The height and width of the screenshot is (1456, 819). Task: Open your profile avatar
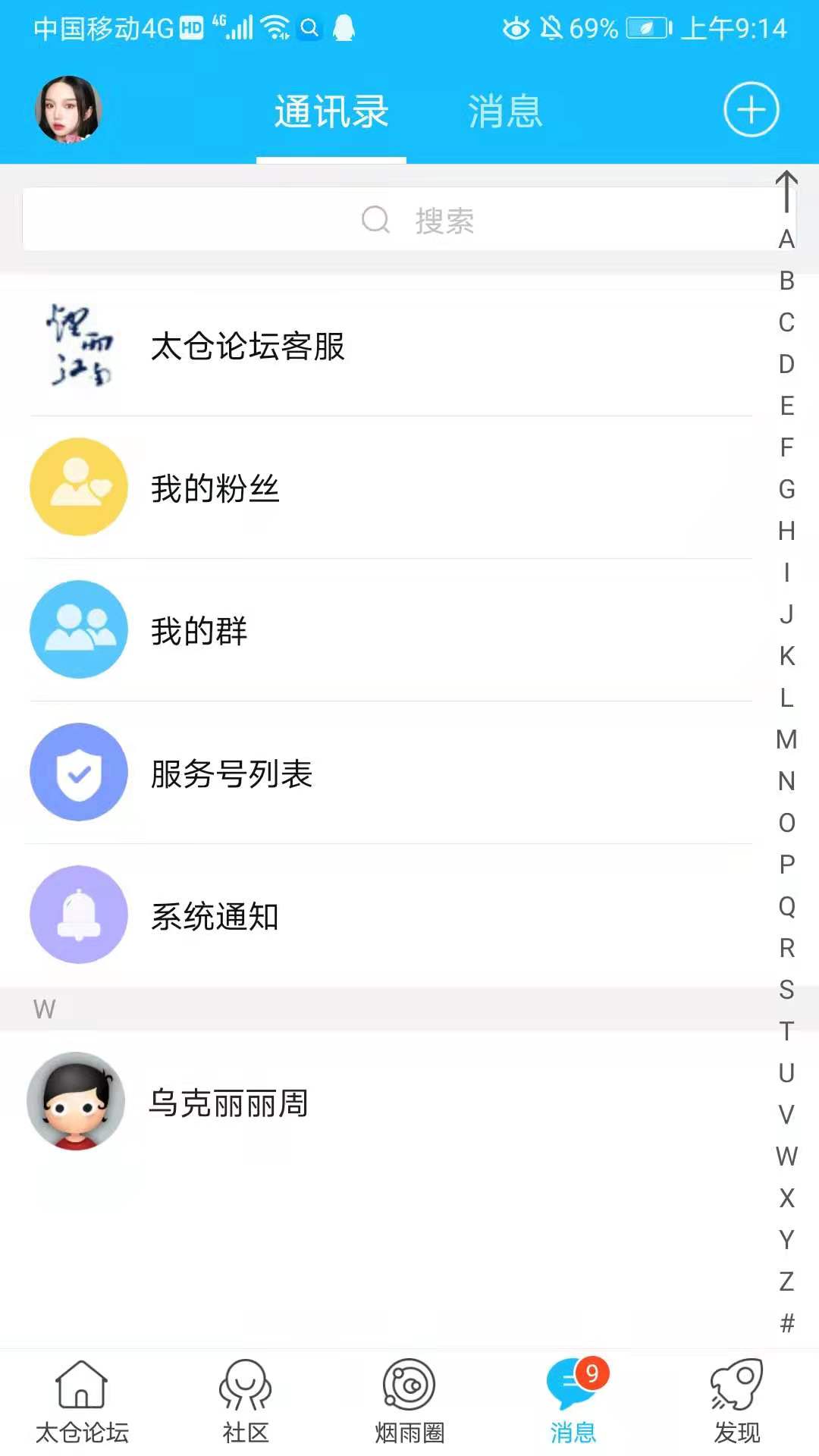click(x=67, y=110)
